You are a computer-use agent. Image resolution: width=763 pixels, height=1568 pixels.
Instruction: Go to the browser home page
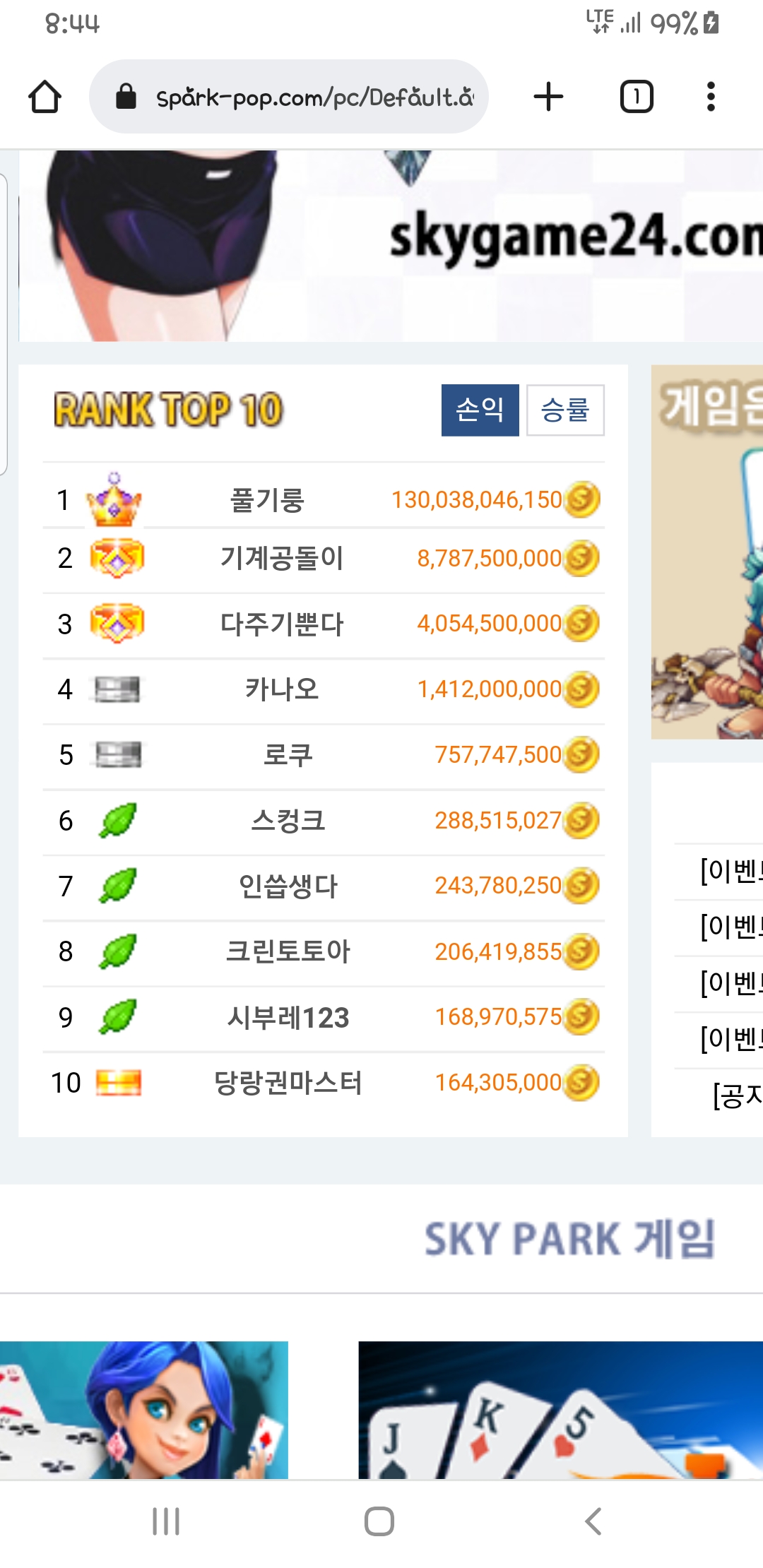[45, 97]
